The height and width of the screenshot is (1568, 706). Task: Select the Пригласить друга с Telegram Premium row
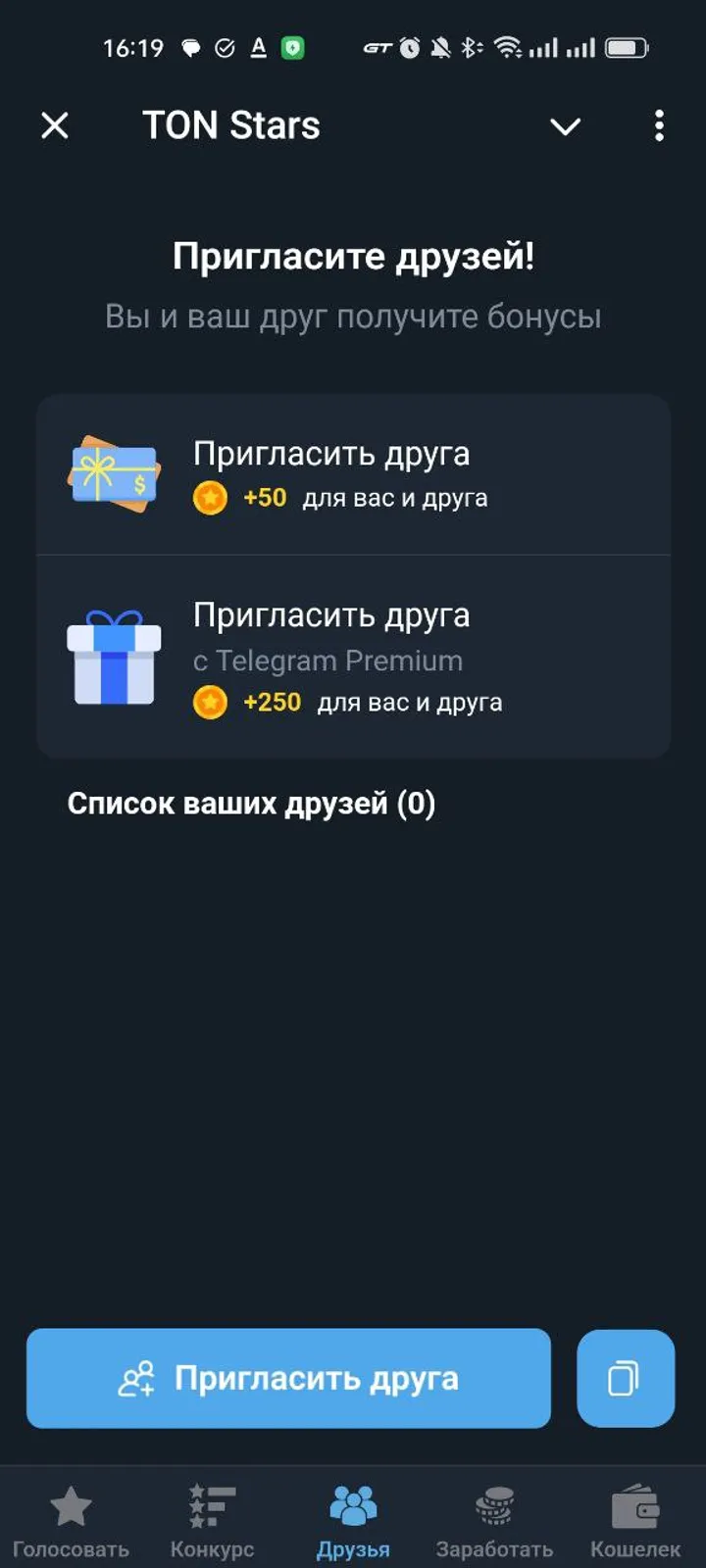pos(353,657)
